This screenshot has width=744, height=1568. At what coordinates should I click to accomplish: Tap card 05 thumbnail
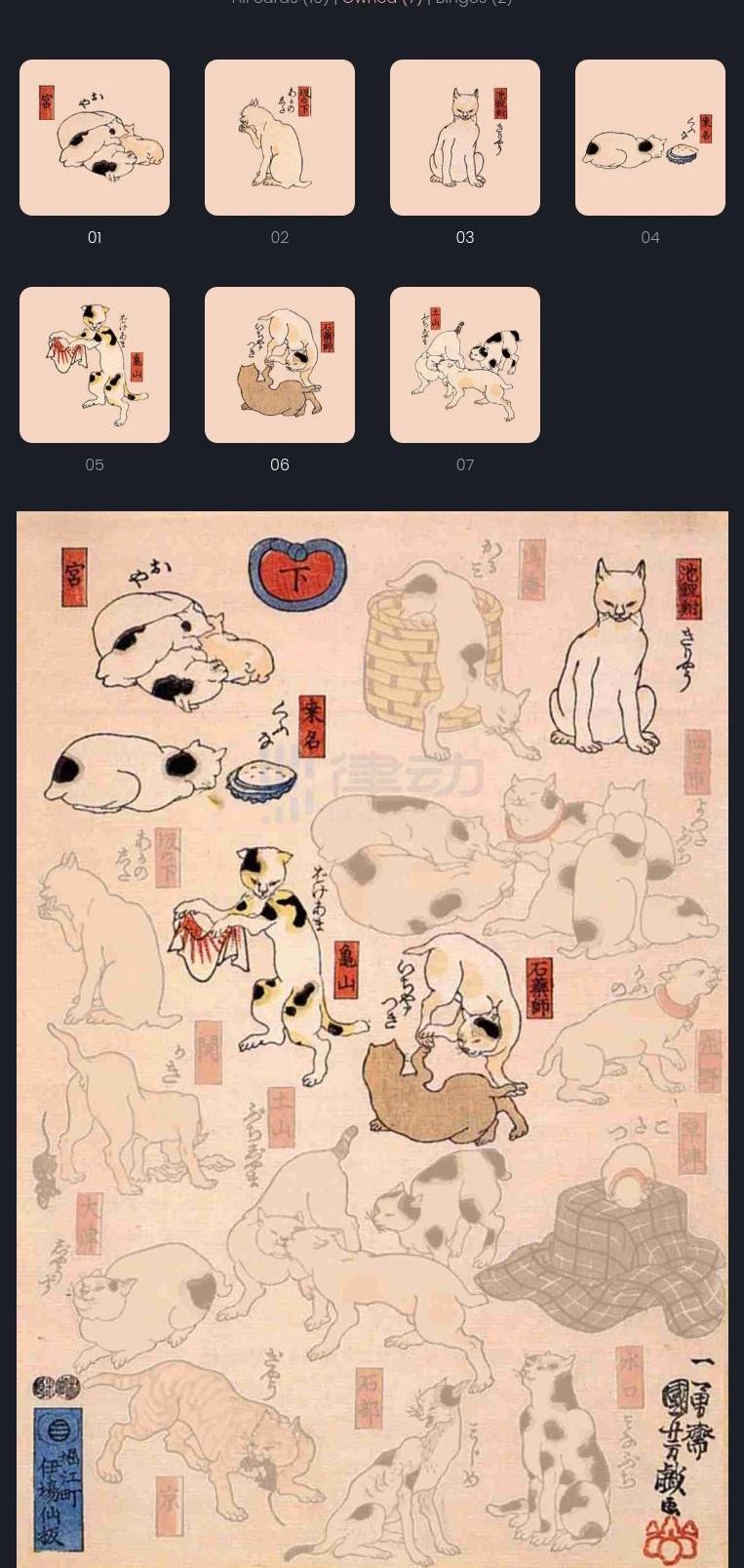95,365
